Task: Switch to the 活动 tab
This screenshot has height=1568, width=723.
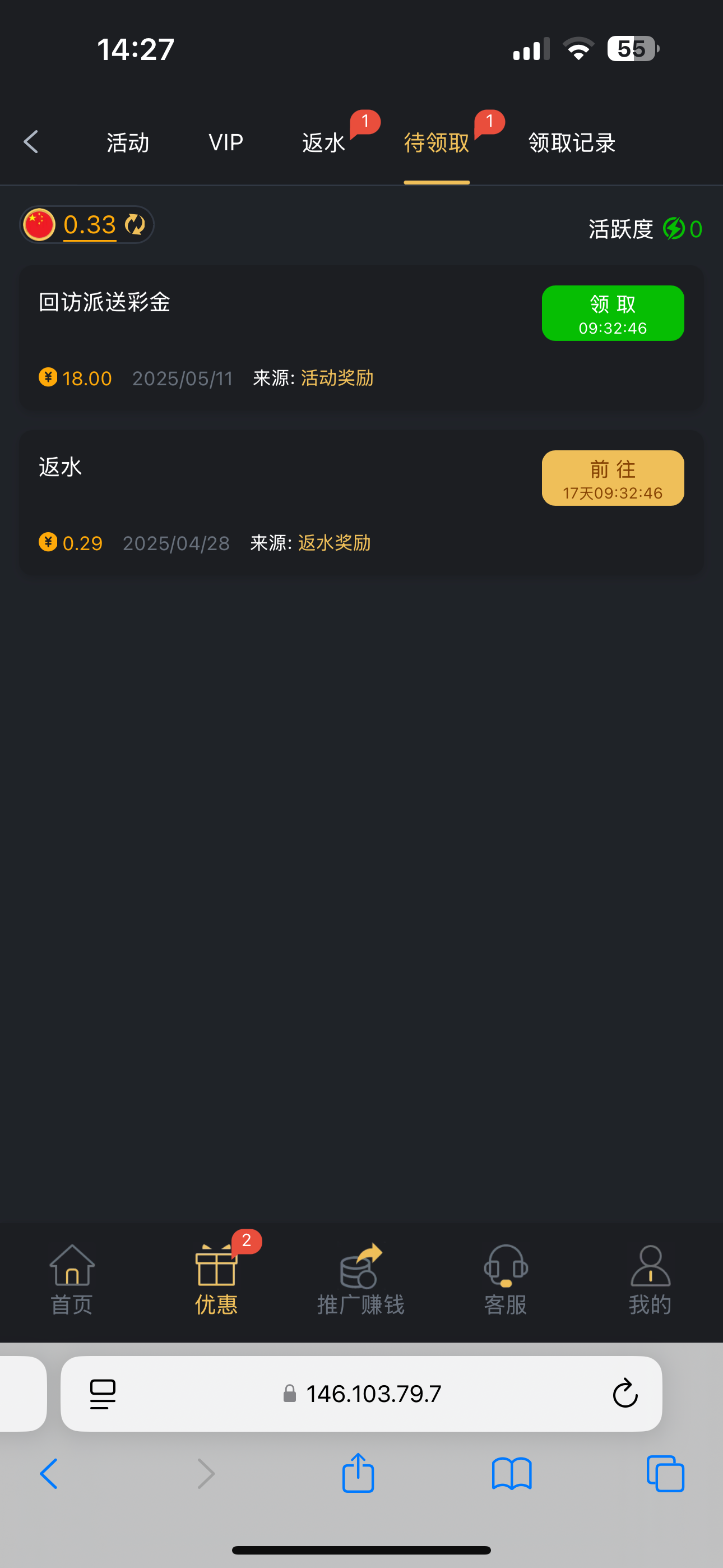Action: click(128, 143)
